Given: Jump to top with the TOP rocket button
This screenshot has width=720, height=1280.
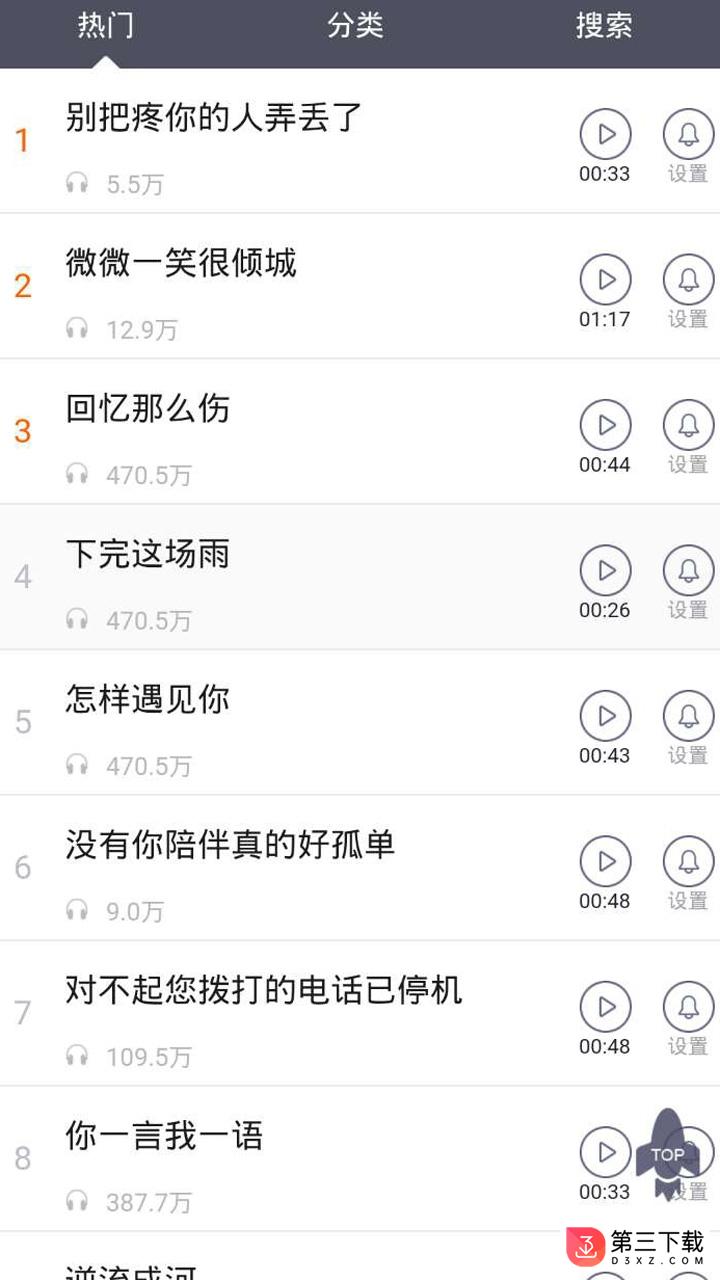Looking at the screenshot, I should pos(668,1154).
